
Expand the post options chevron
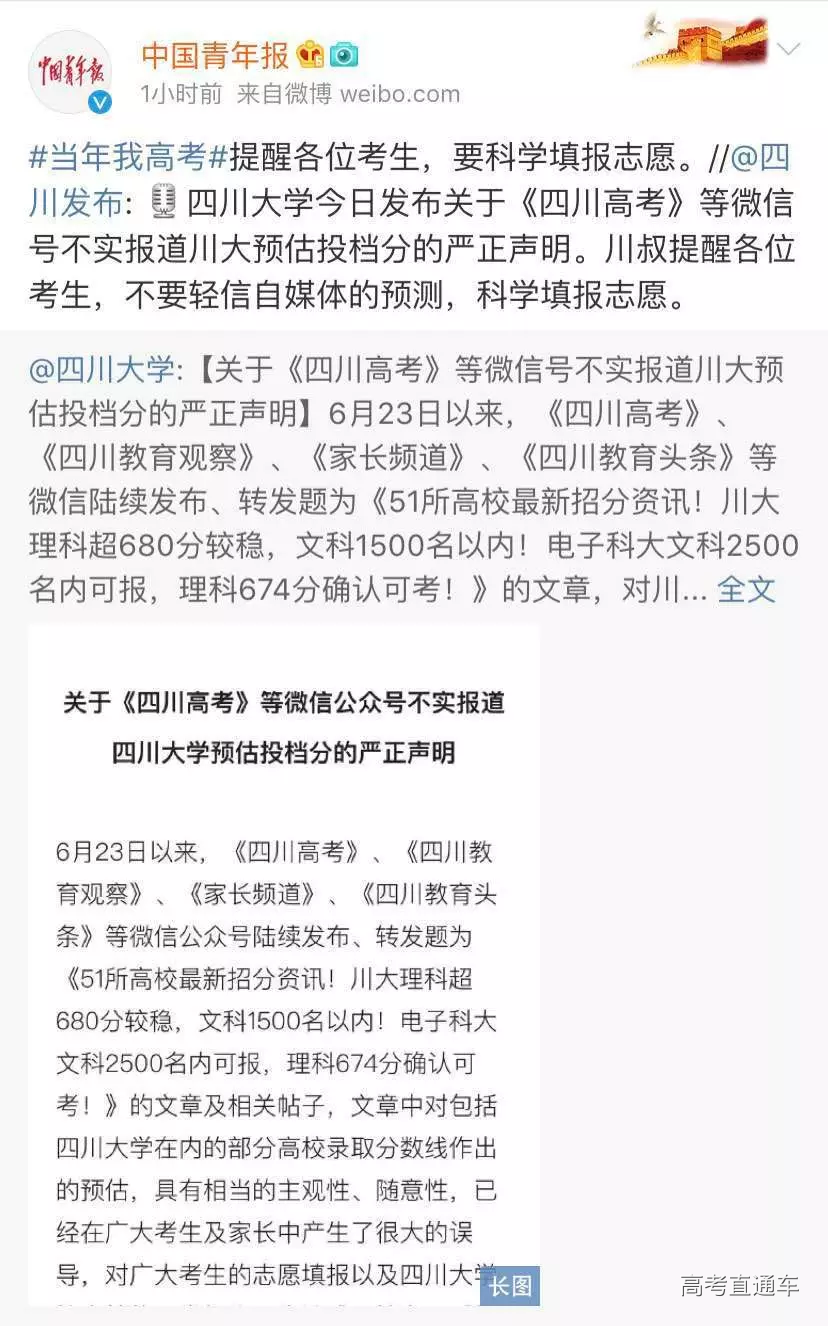pyautogui.click(x=788, y=49)
